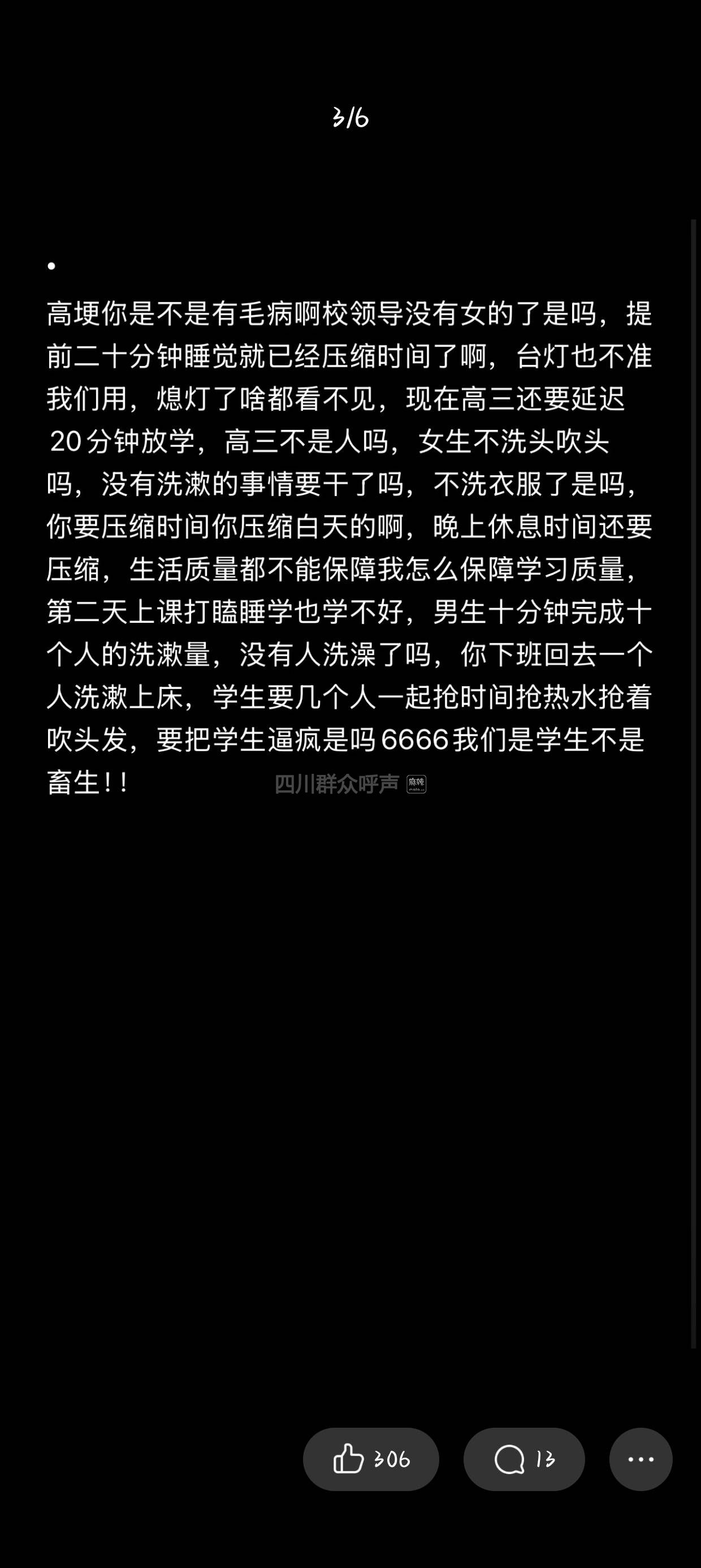Open the three-dot more options menu

(x=640, y=1459)
